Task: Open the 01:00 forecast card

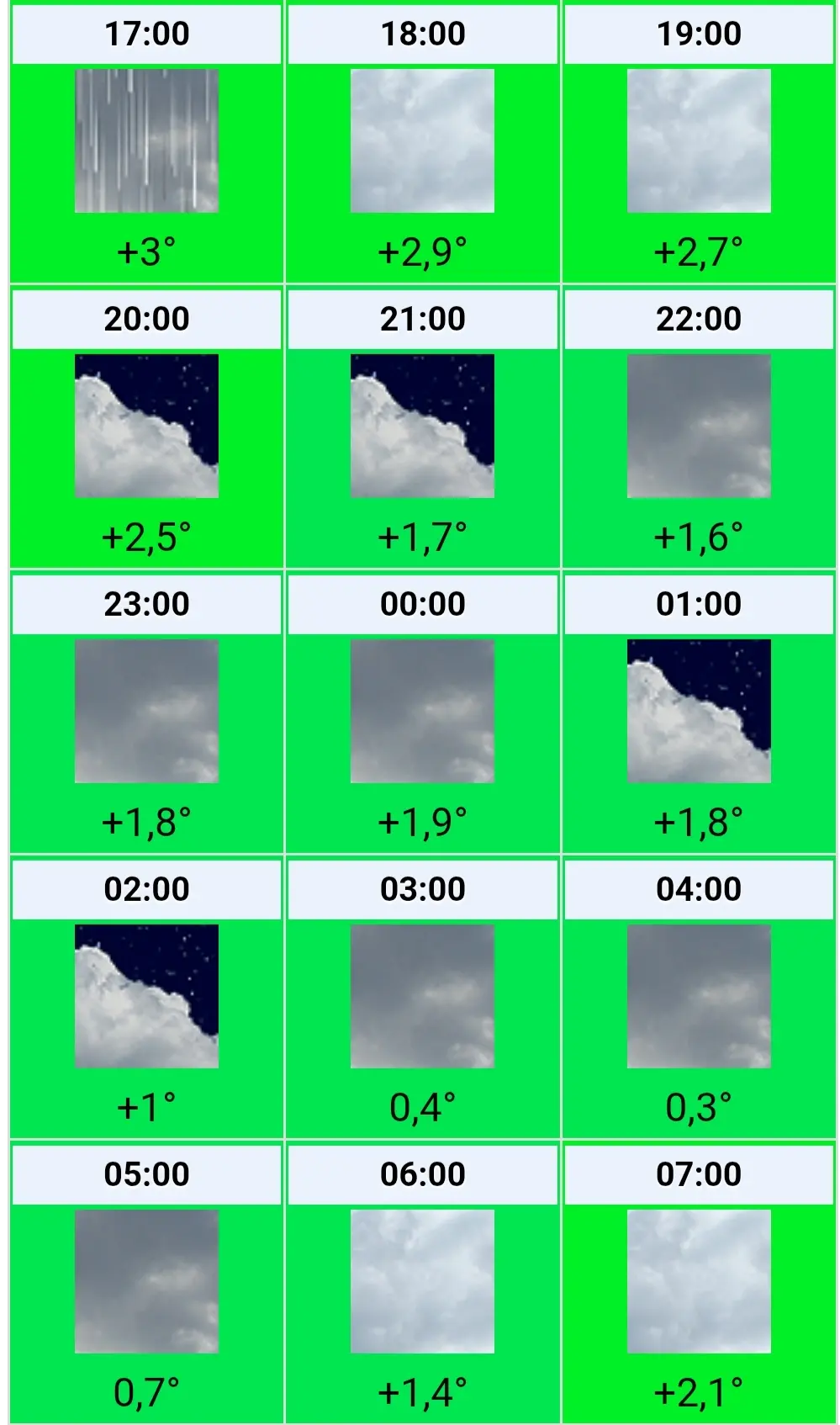Action: pos(699,713)
